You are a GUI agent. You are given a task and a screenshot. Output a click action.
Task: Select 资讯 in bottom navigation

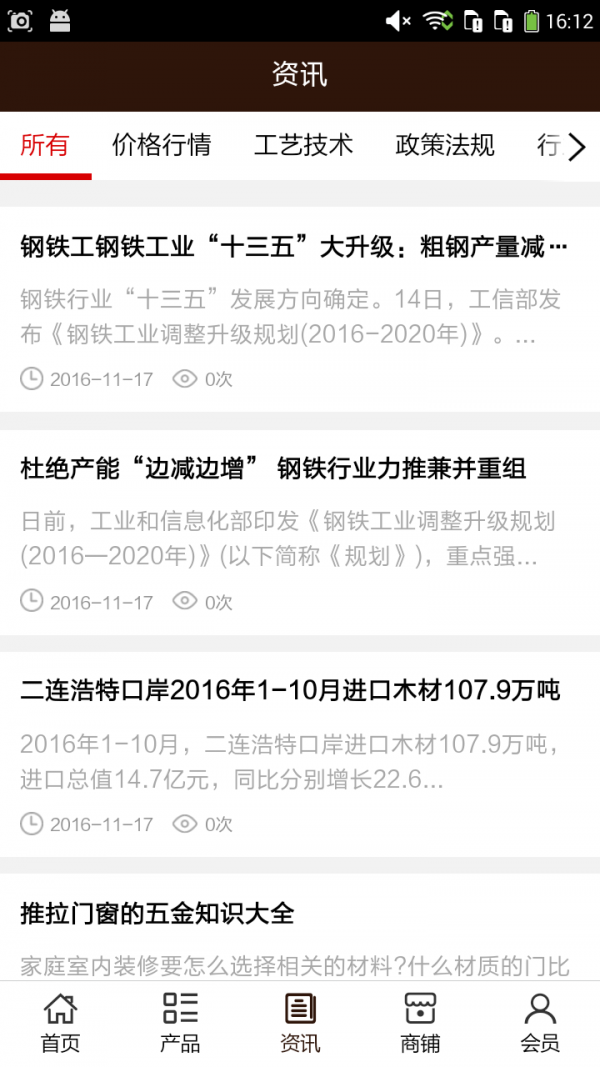pyautogui.click(x=300, y=1023)
